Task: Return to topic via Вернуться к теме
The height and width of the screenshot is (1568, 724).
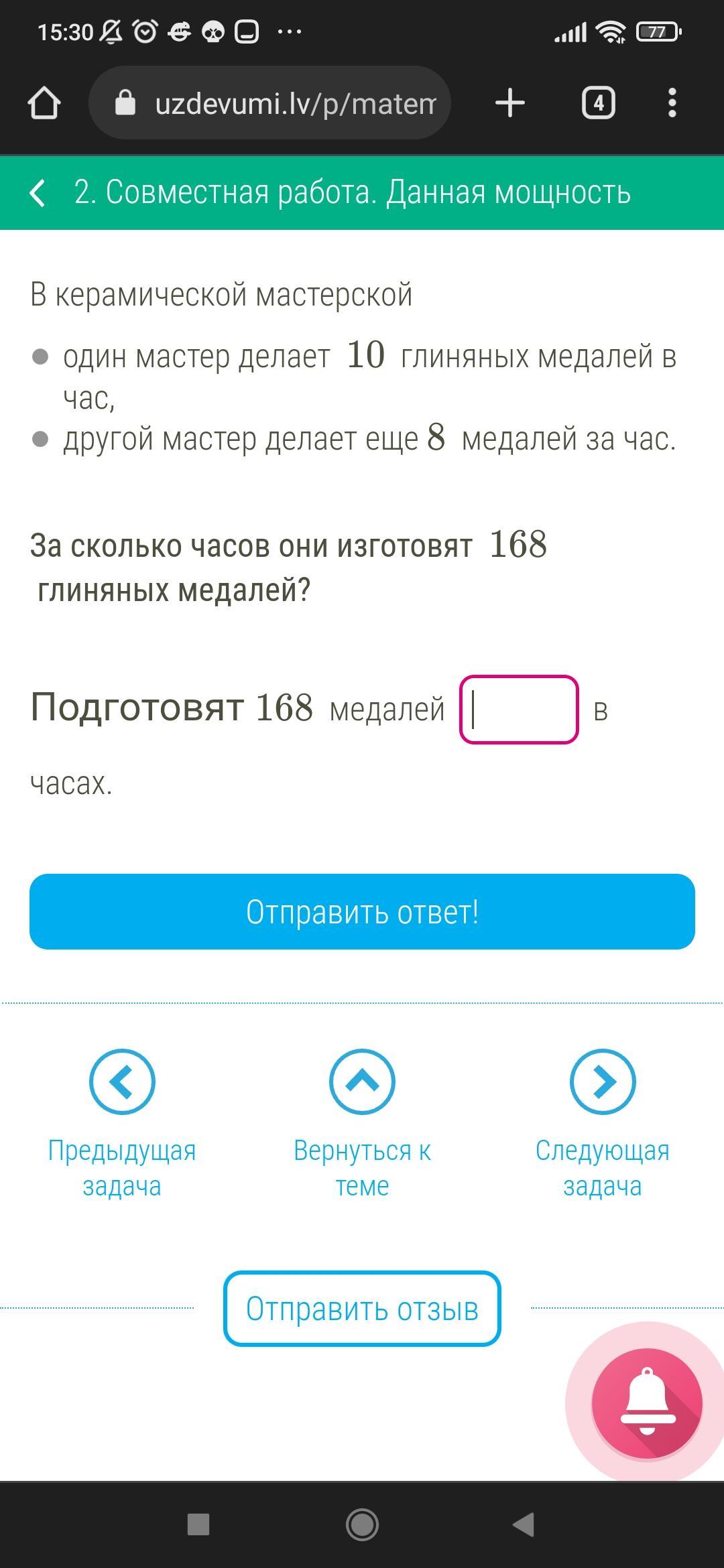Action: click(362, 1082)
